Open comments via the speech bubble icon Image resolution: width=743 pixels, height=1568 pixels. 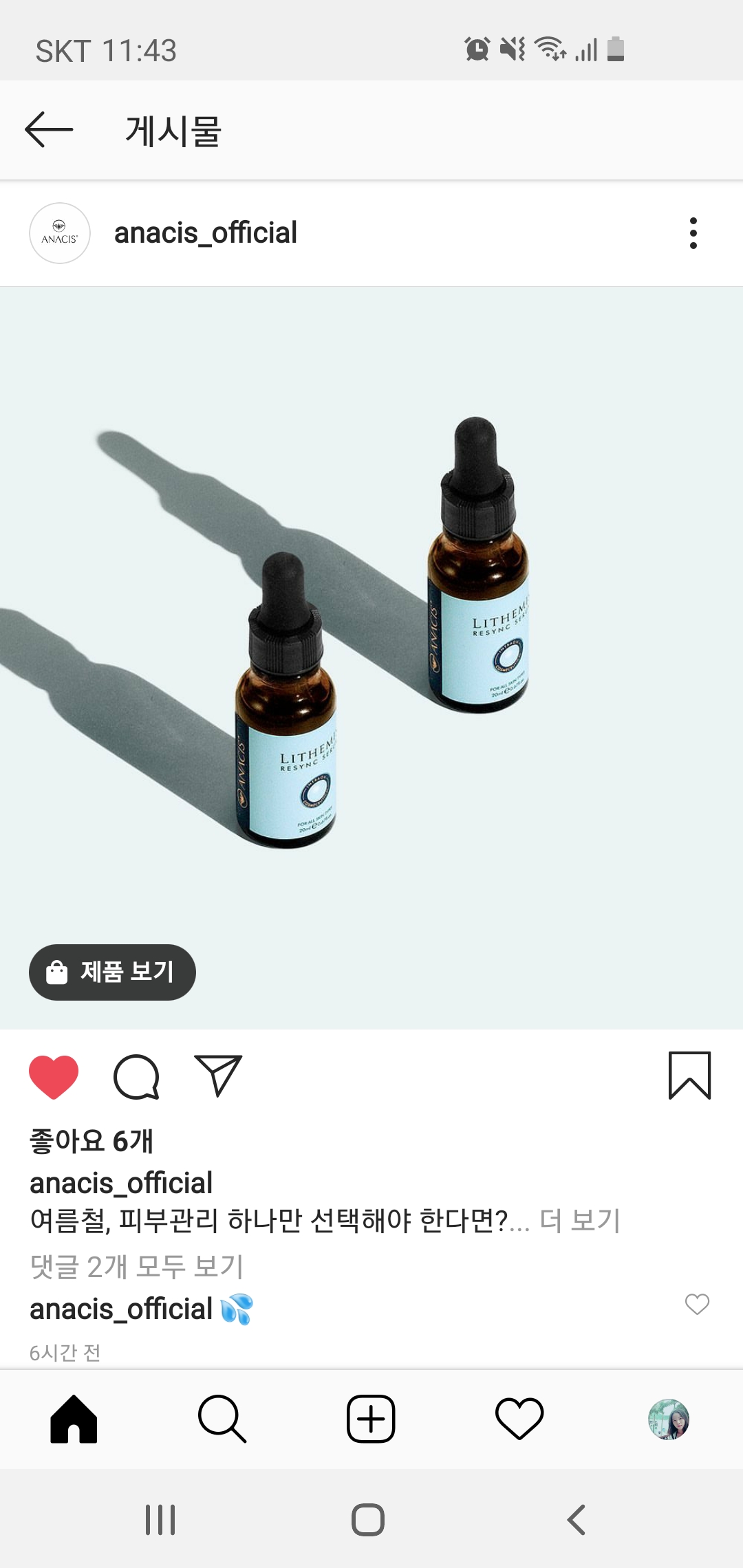click(136, 1076)
